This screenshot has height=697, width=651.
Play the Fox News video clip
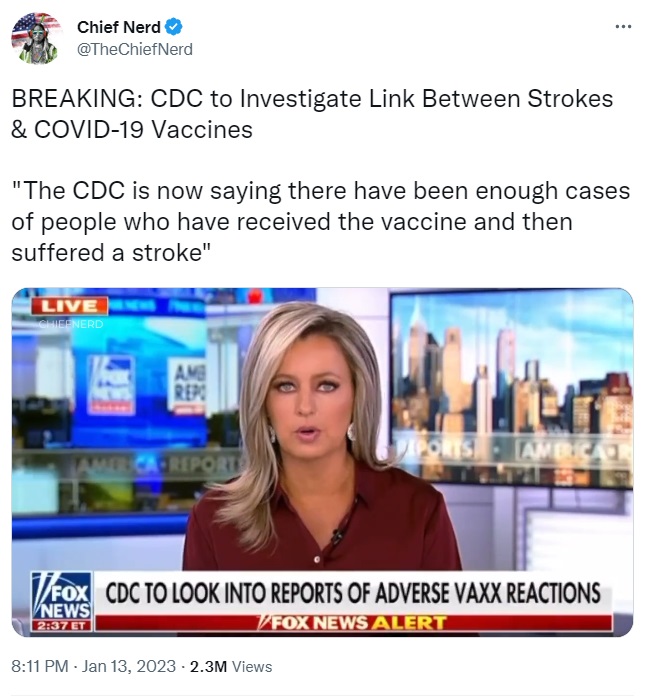[322, 462]
